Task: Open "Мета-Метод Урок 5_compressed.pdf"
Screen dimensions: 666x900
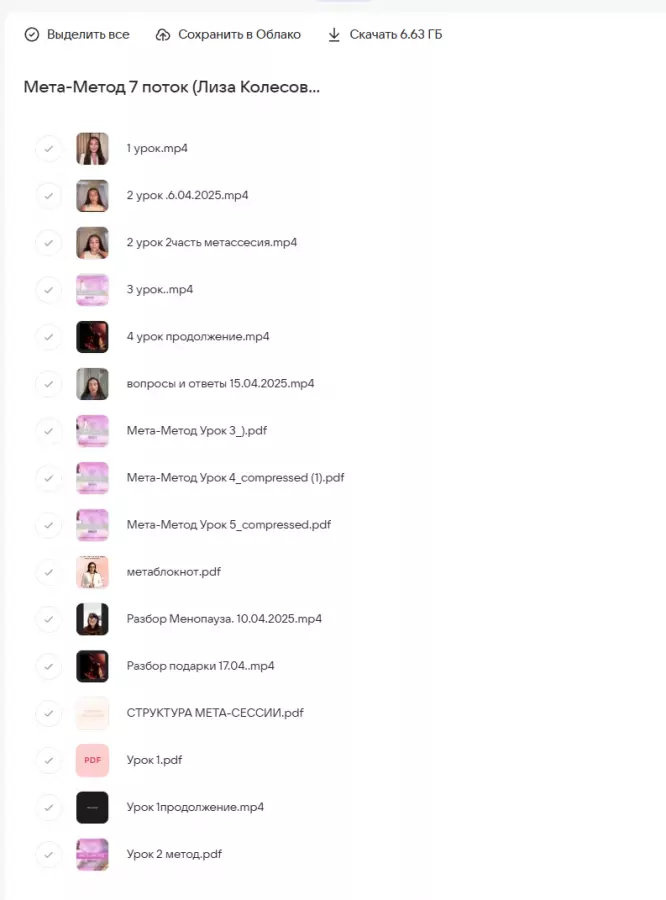Action: coord(228,524)
